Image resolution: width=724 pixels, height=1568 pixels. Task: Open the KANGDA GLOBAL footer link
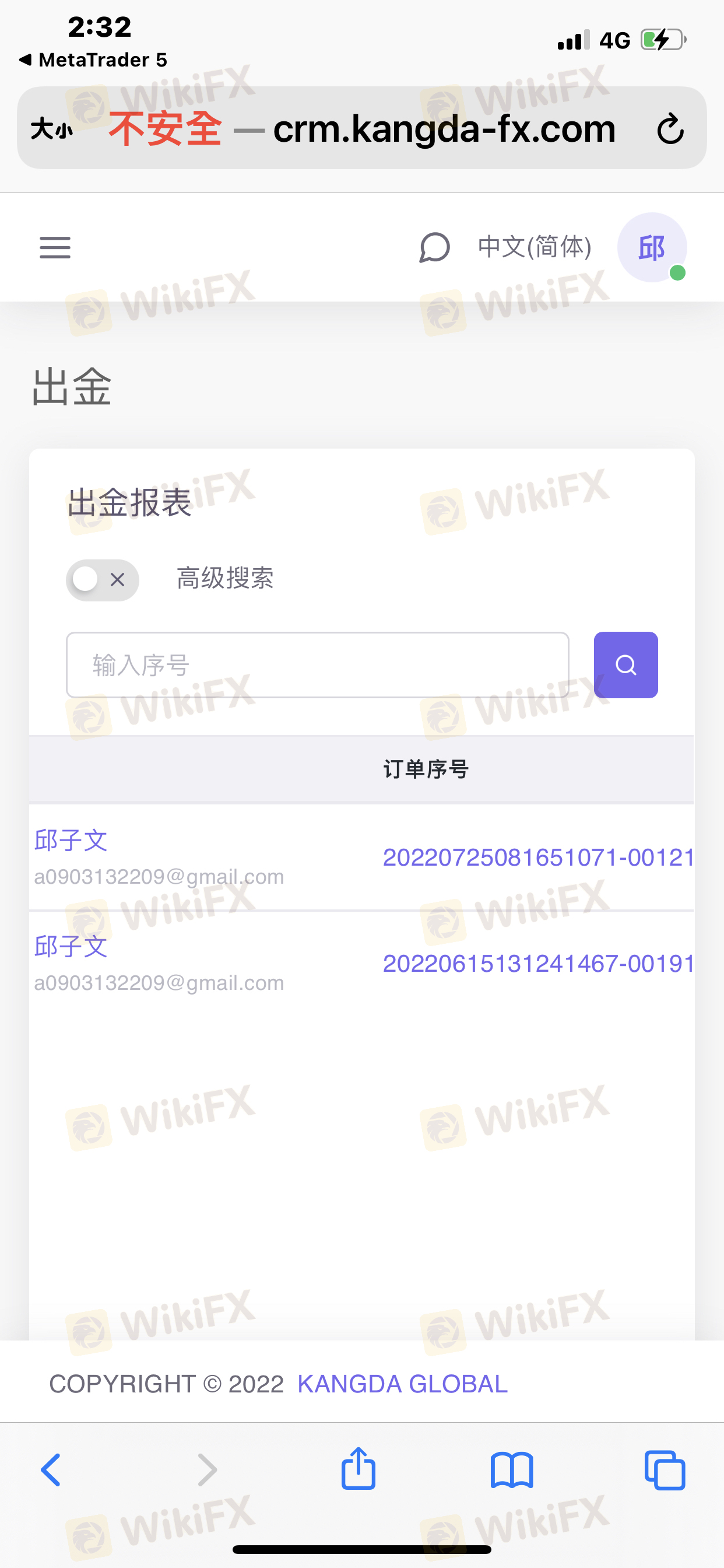(402, 1384)
